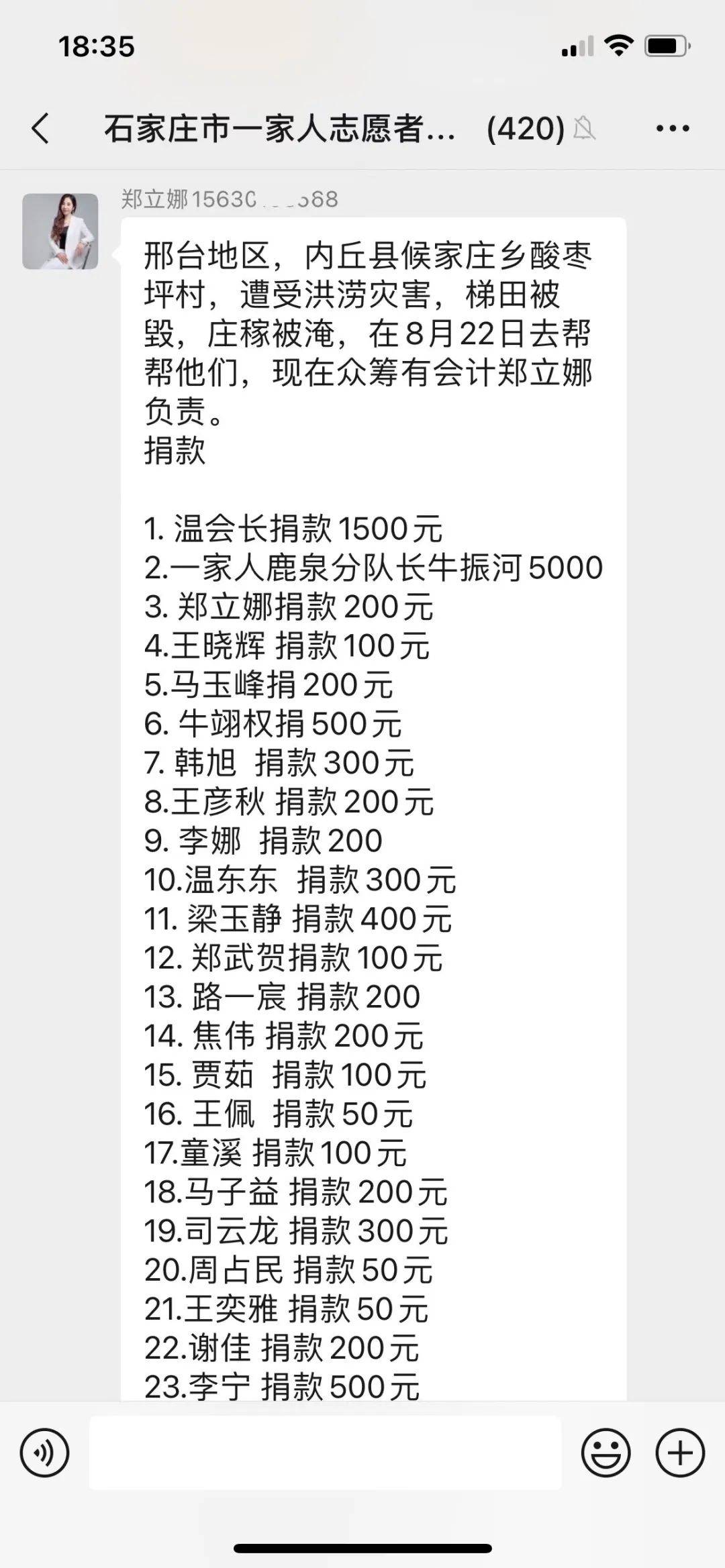Open the plus attachment menu
This screenshot has height=1568, width=725.
pyautogui.click(x=680, y=1453)
